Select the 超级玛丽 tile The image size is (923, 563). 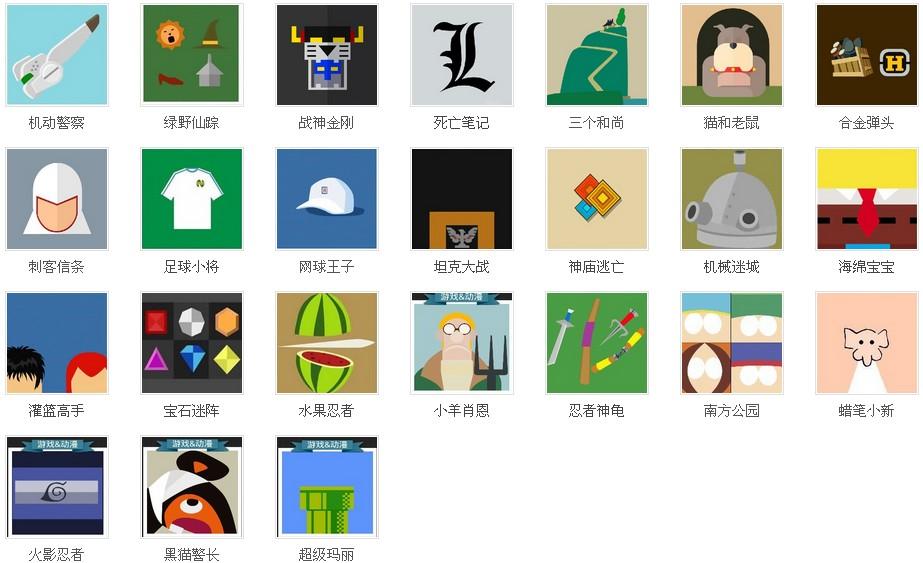click(x=327, y=487)
